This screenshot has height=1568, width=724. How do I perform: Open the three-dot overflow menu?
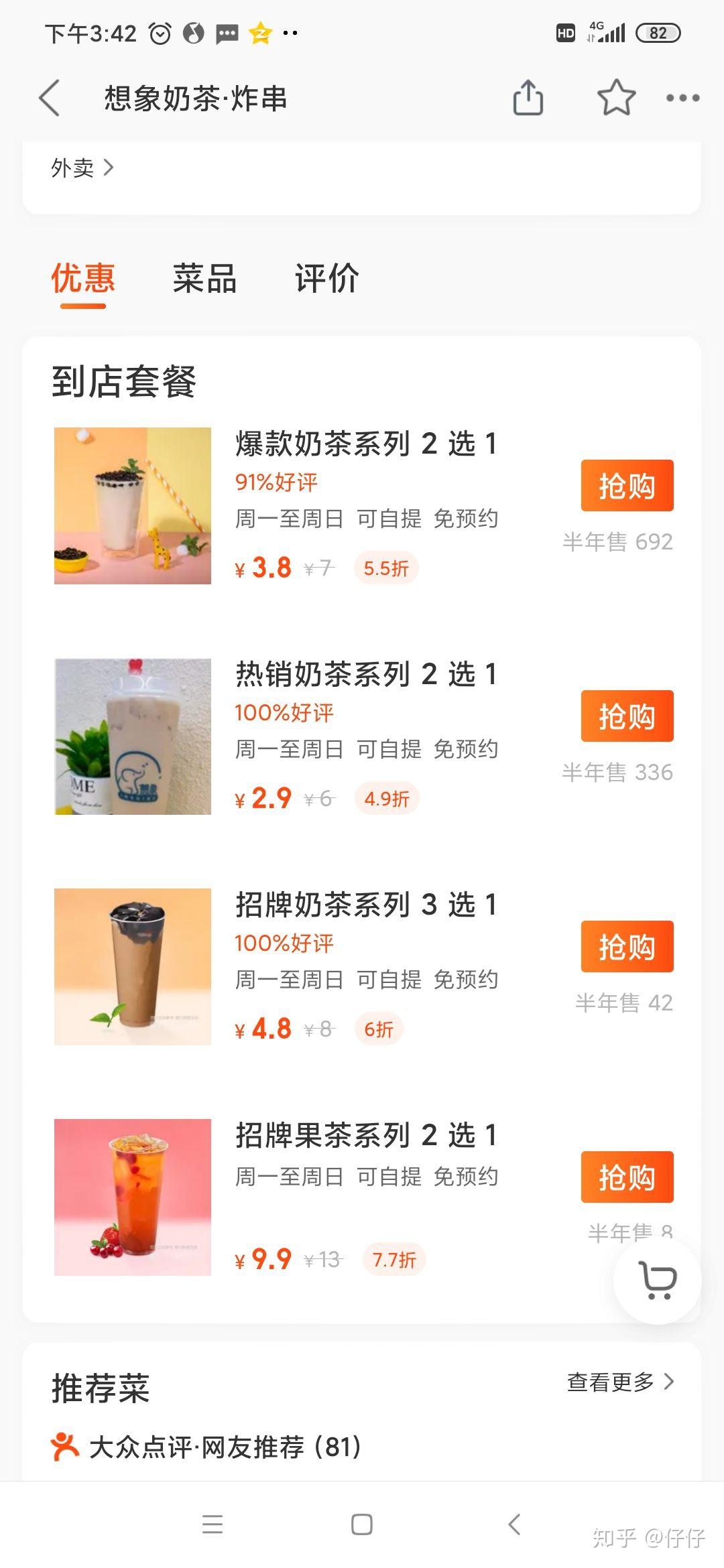pyautogui.click(x=682, y=99)
